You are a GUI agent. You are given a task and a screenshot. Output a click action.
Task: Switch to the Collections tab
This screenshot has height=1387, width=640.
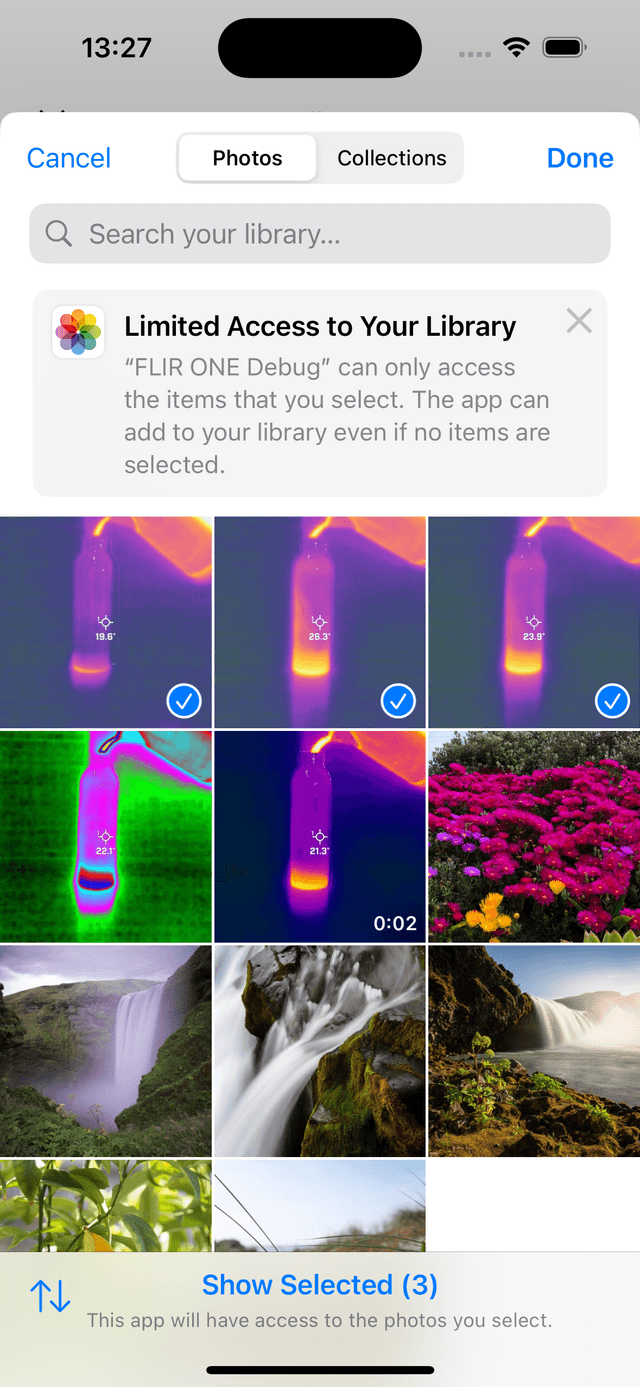(391, 158)
